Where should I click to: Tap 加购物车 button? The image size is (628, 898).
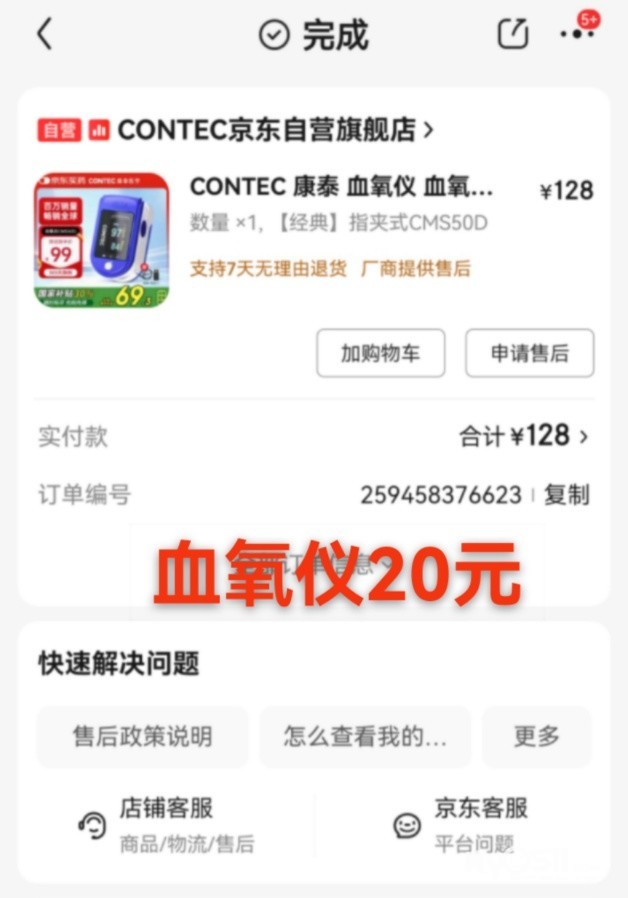point(380,353)
